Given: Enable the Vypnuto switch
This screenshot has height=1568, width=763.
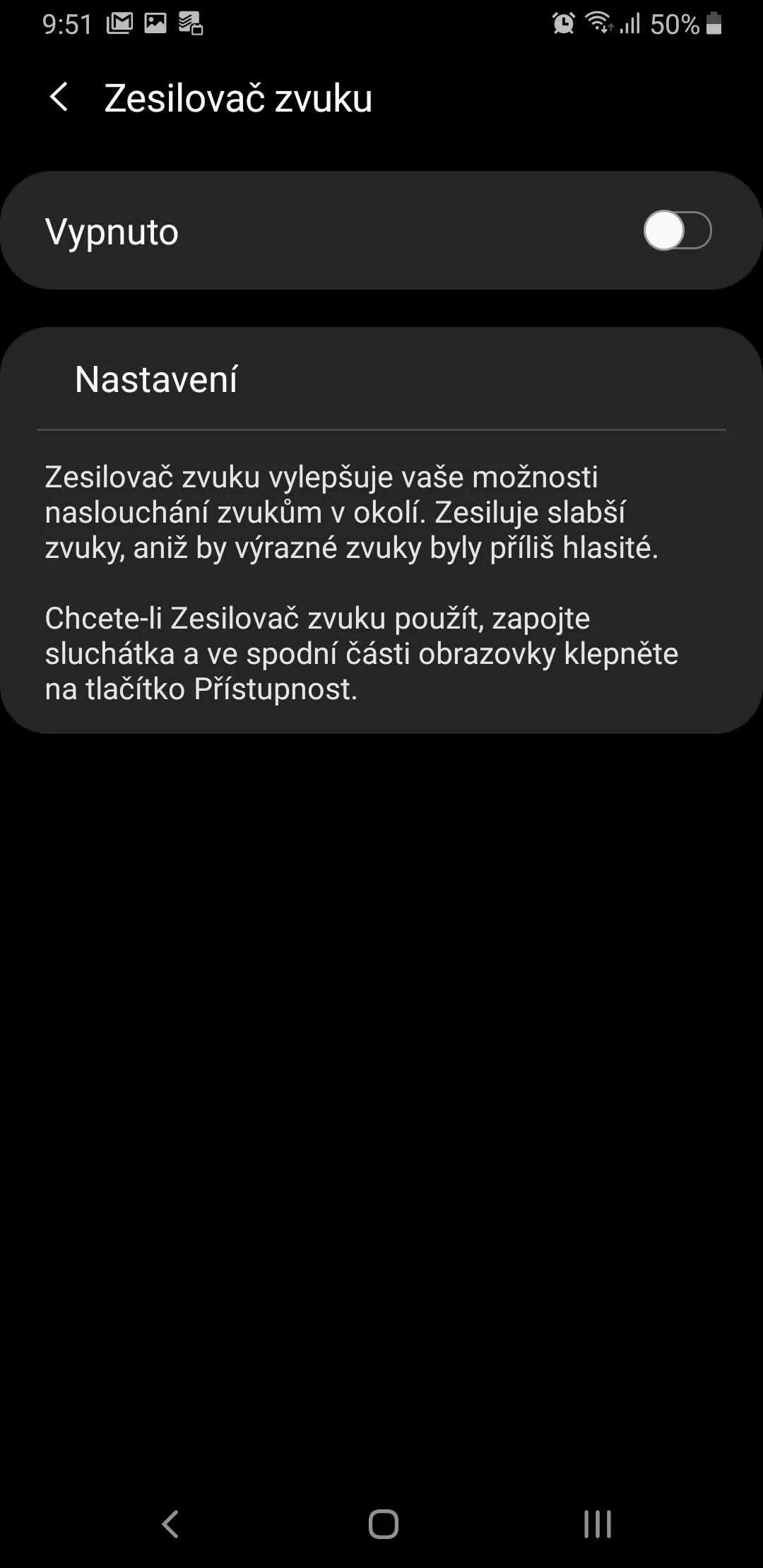Looking at the screenshot, I should click(677, 230).
